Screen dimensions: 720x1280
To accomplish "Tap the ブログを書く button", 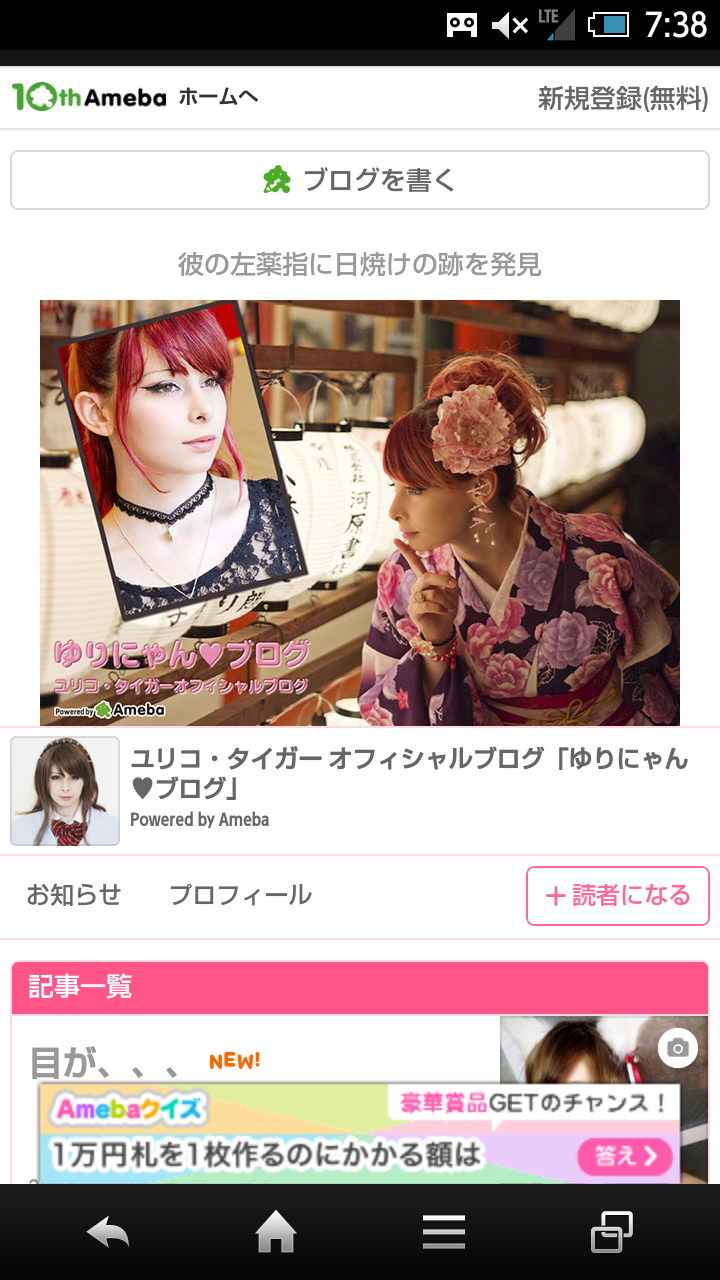I will (360, 180).
